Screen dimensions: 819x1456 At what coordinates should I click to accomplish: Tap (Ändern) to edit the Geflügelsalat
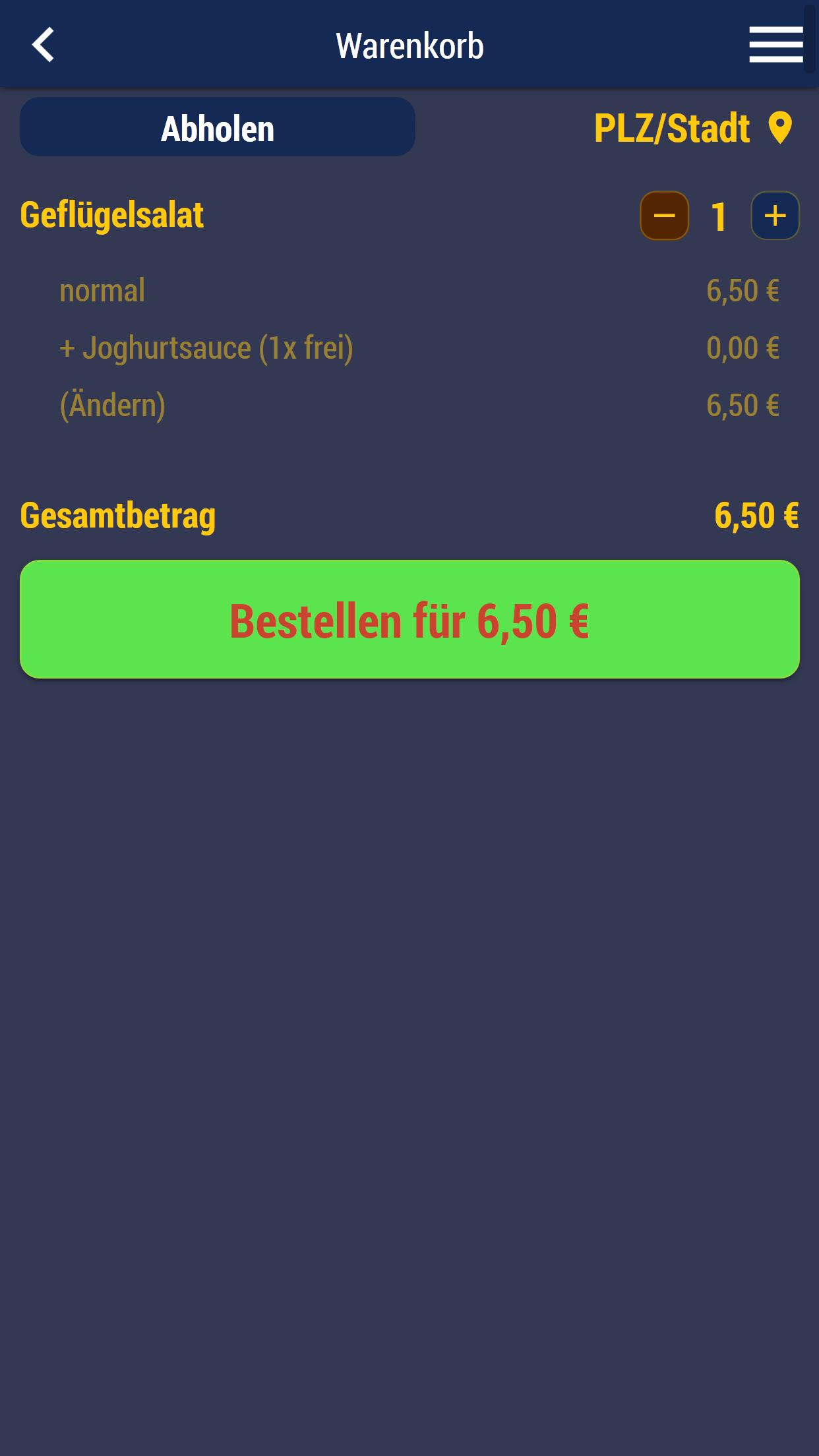coord(113,405)
